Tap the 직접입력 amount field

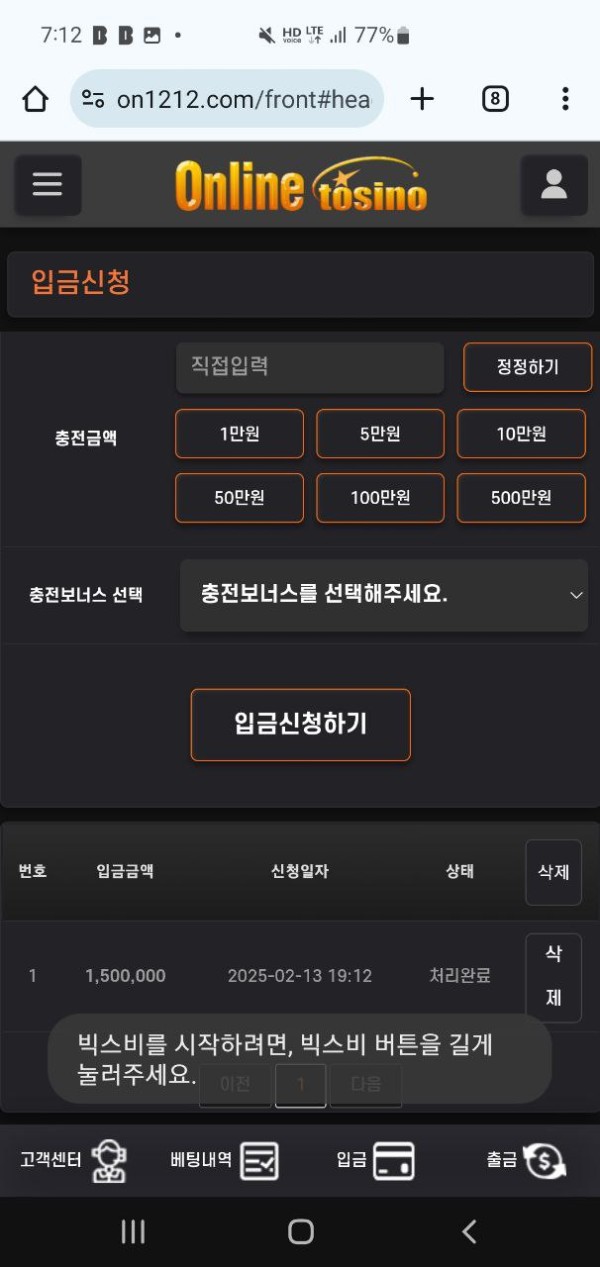point(310,367)
